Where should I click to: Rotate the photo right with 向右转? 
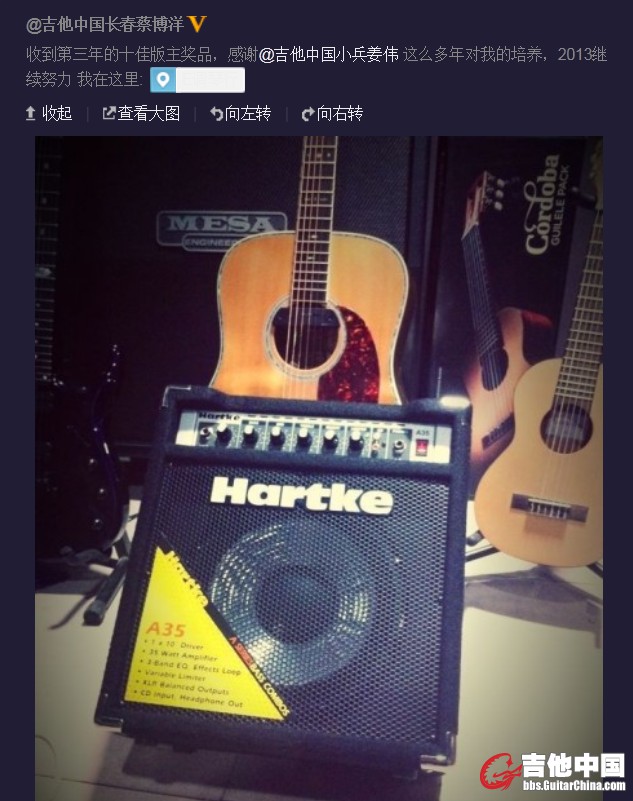click(332, 114)
